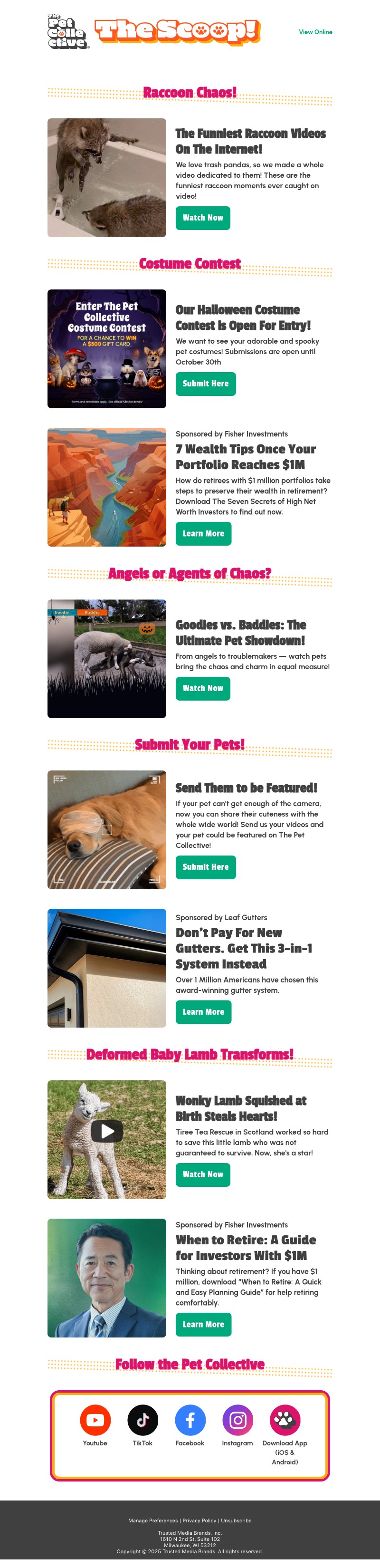
Task: Tap Submit Here for the Halloween costume contest
Action: (x=206, y=384)
